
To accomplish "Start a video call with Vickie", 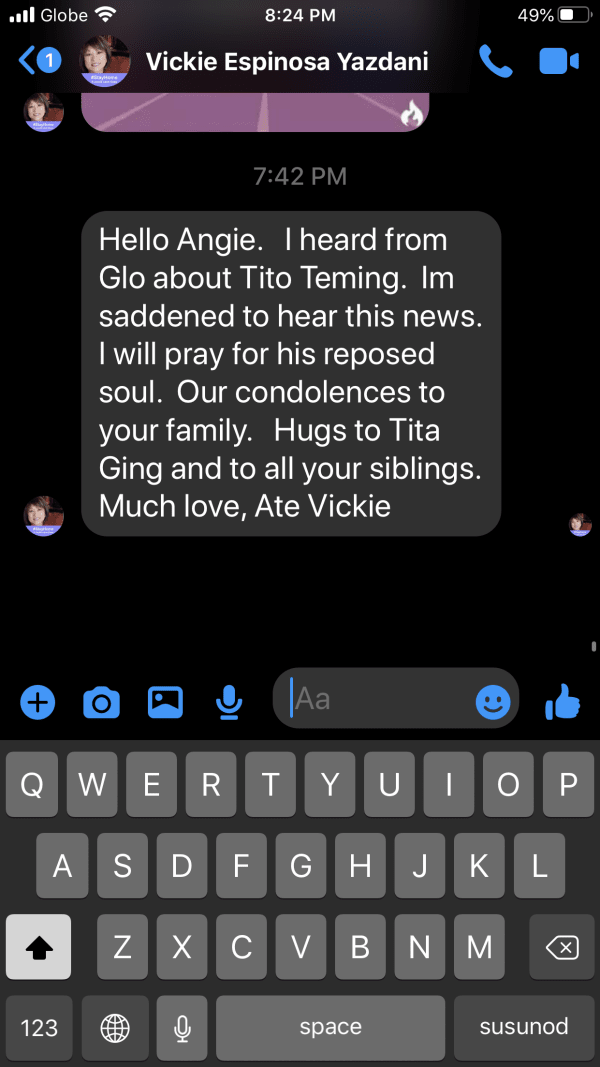I will 559,61.
